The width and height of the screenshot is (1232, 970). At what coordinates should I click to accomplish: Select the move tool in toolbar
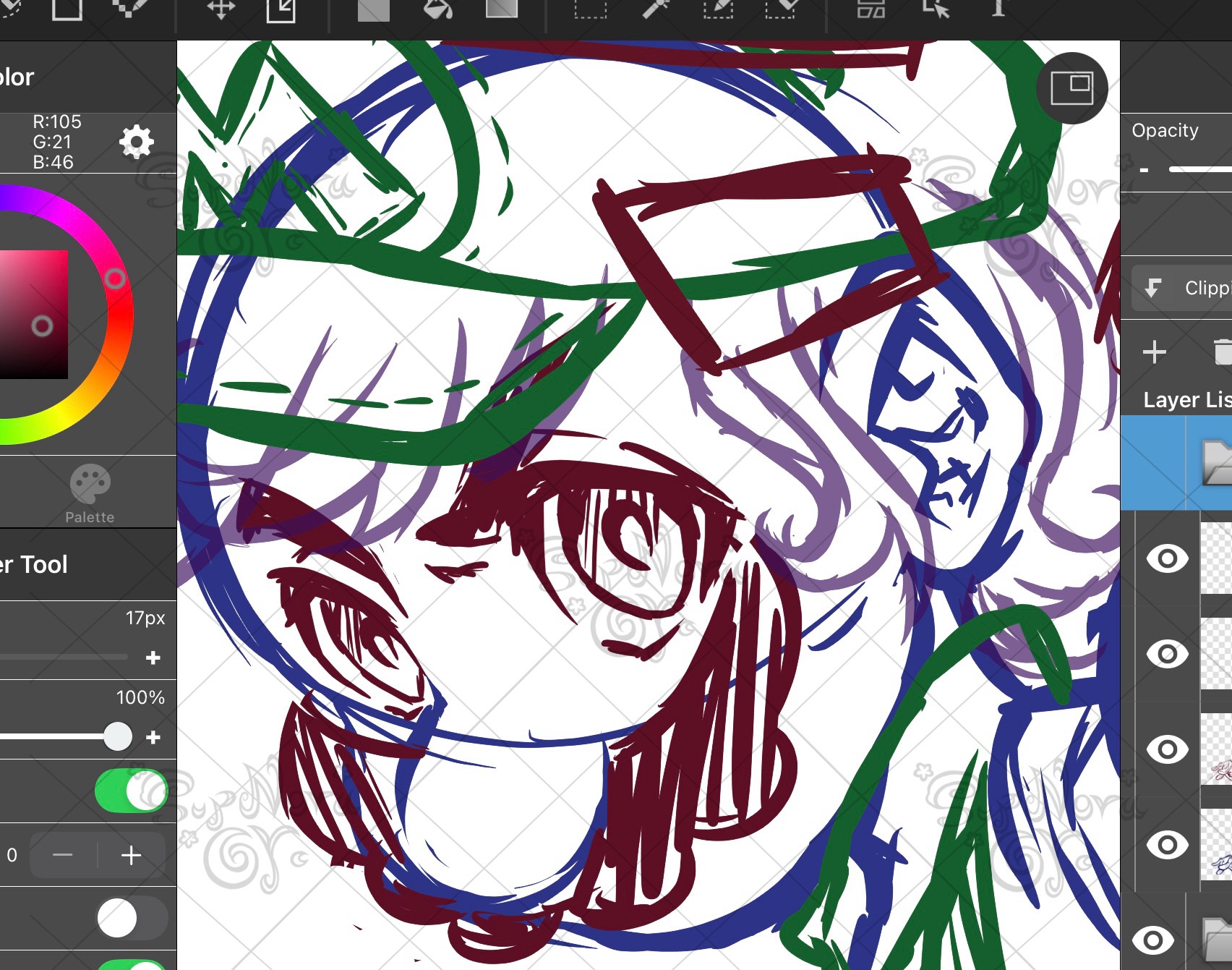pyautogui.click(x=221, y=10)
